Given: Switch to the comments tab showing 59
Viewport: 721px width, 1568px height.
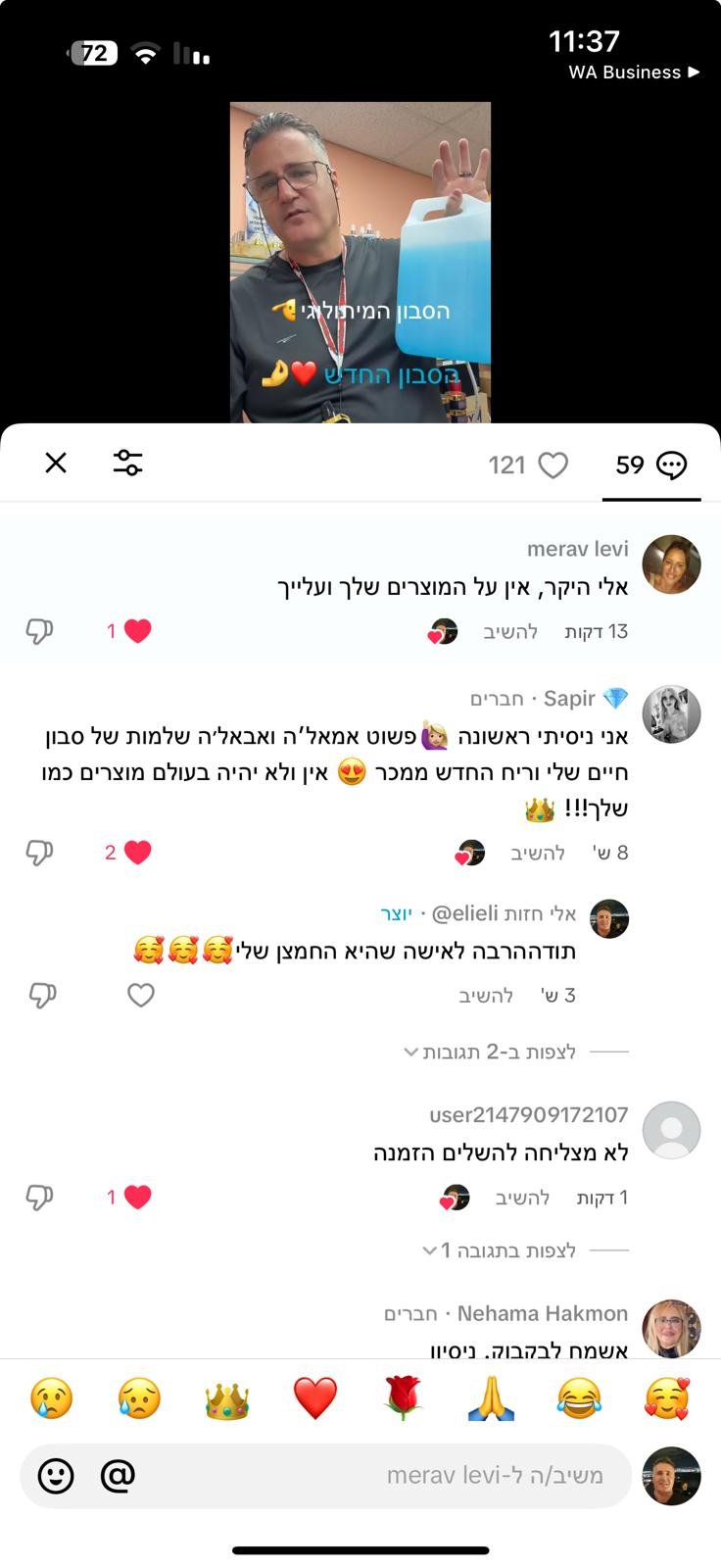Looking at the screenshot, I should pos(650,465).
